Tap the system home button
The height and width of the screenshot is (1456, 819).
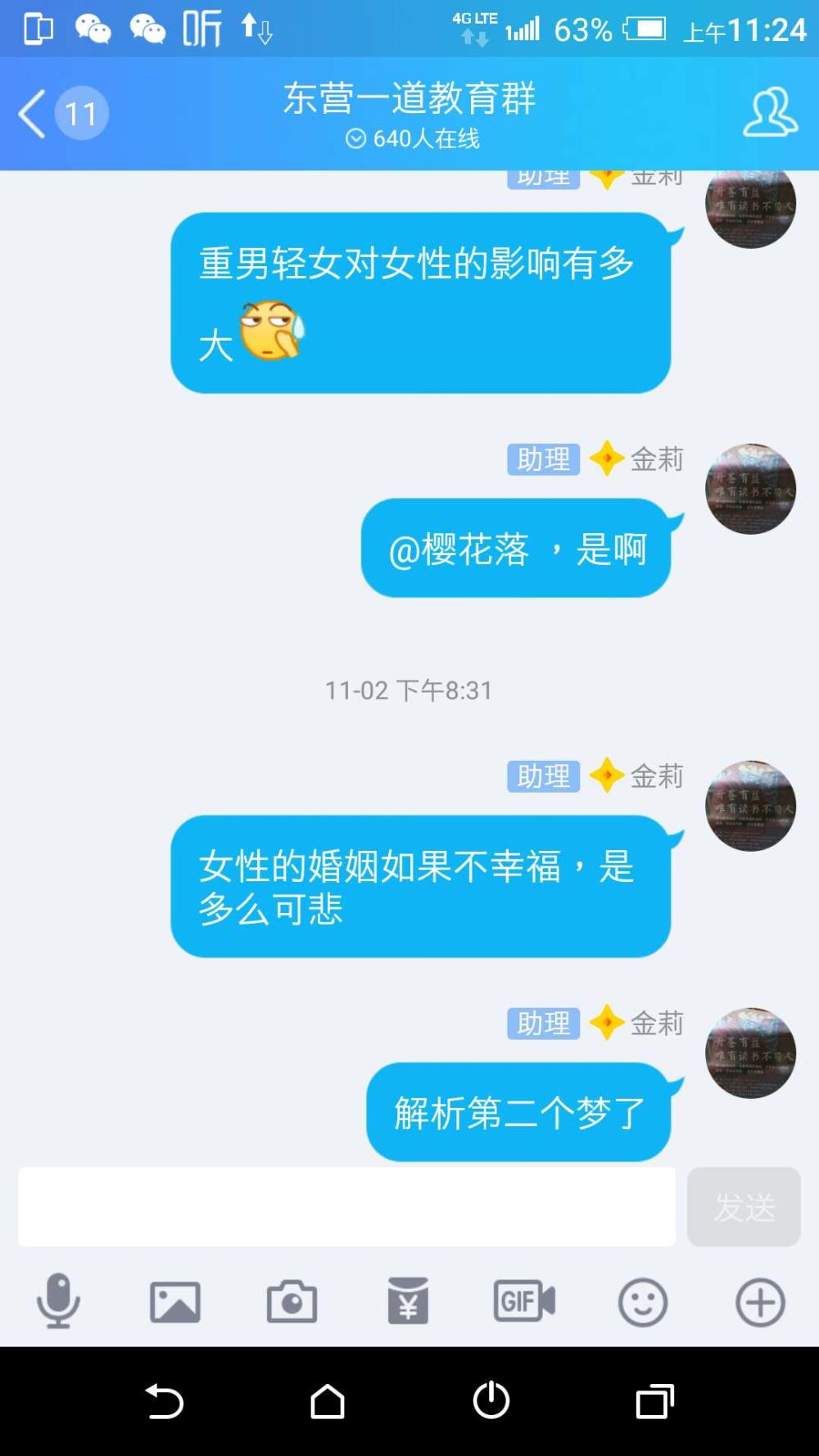tap(328, 1401)
